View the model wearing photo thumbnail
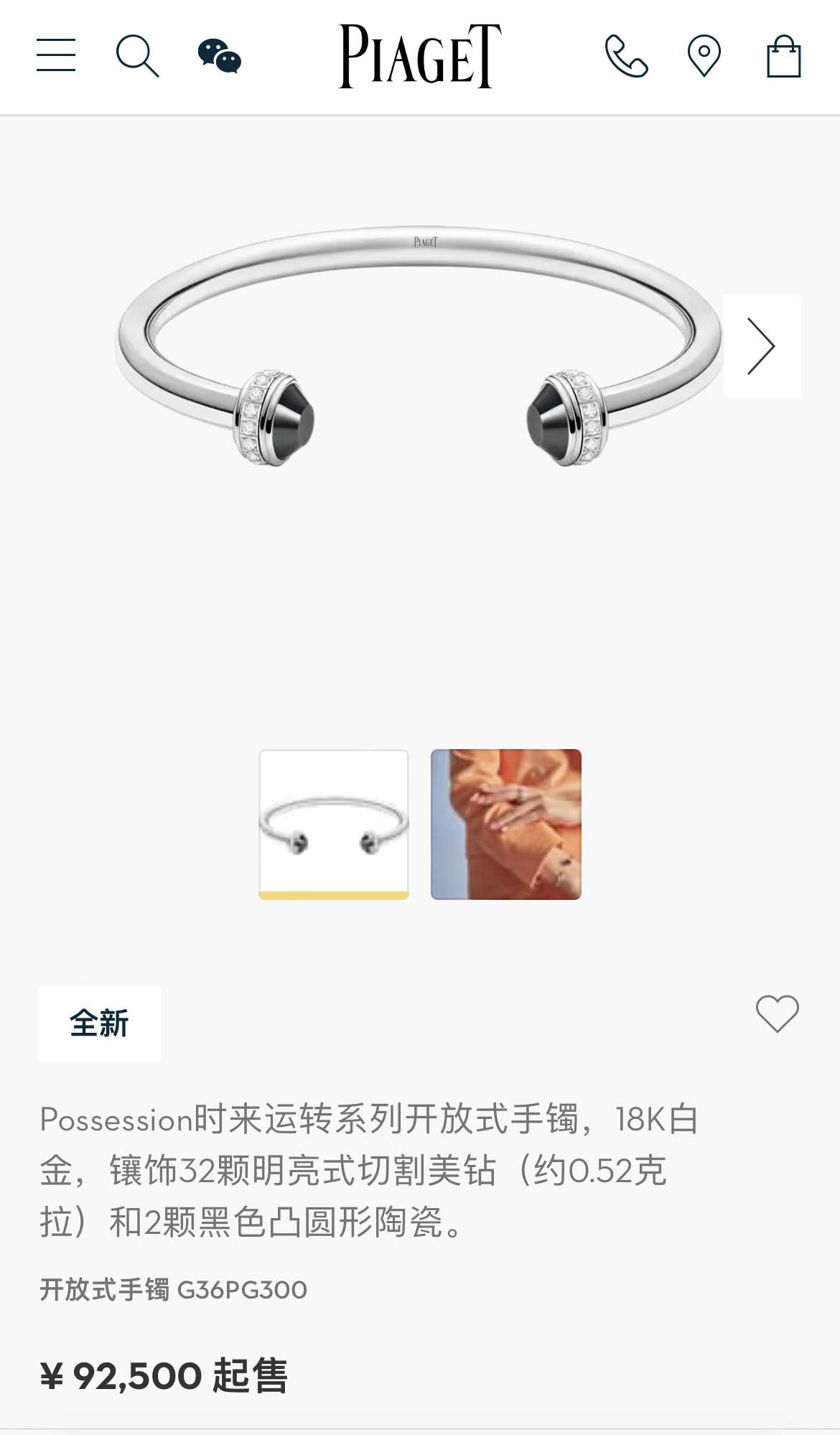Screen dimensions: 840x1435 tap(506, 824)
